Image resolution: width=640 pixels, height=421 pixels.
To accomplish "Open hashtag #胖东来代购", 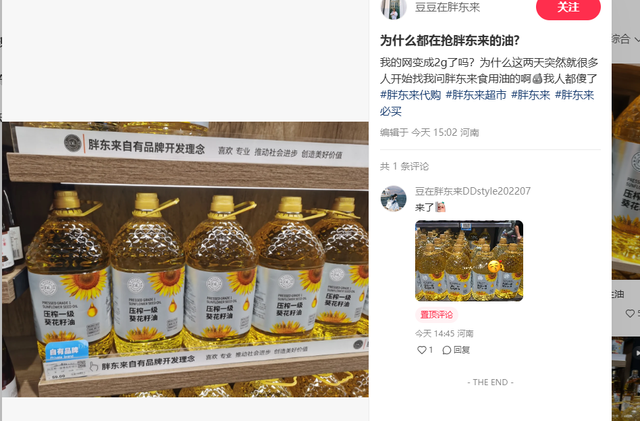I will [x=411, y=95].
